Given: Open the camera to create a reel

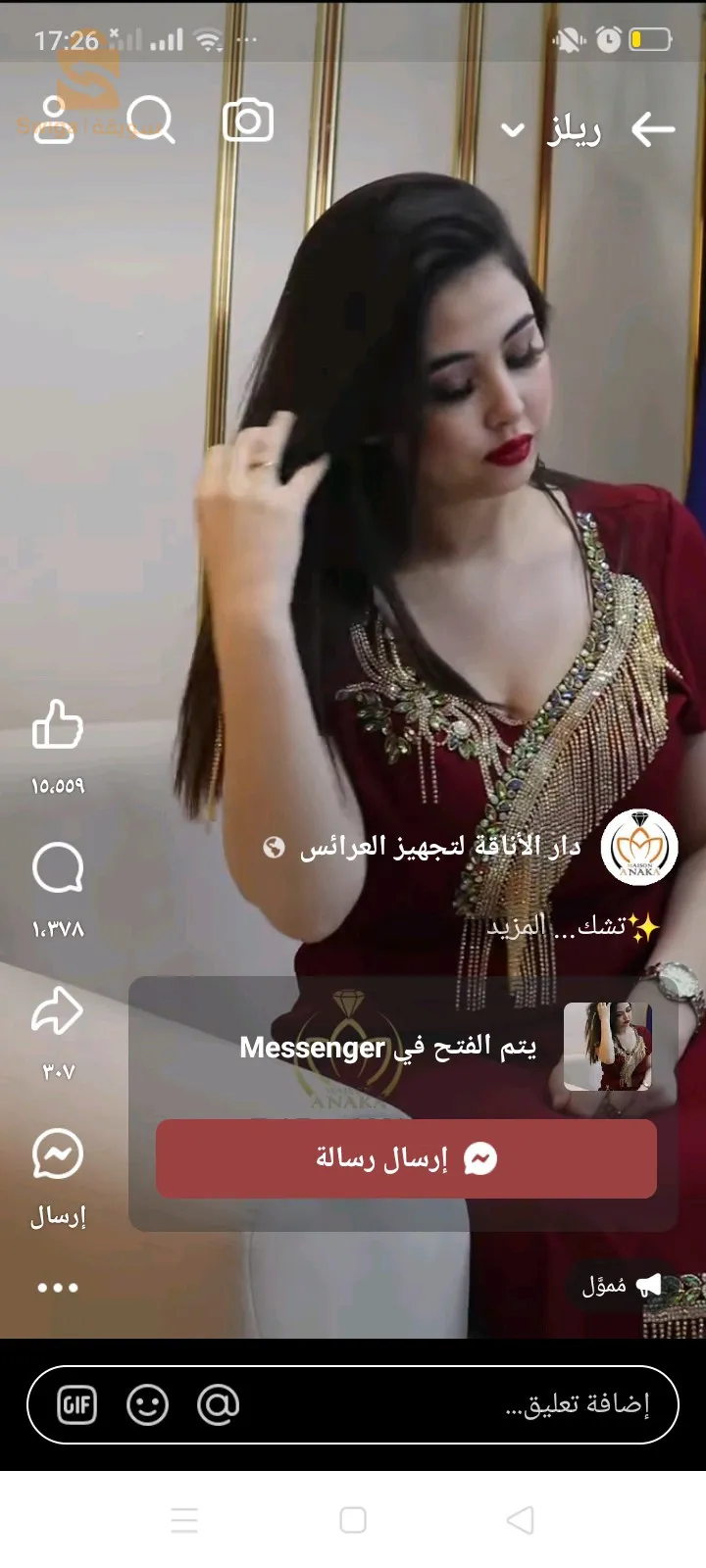Looking at the screenshot, I should pyautogui.click(x=248, y=122).
